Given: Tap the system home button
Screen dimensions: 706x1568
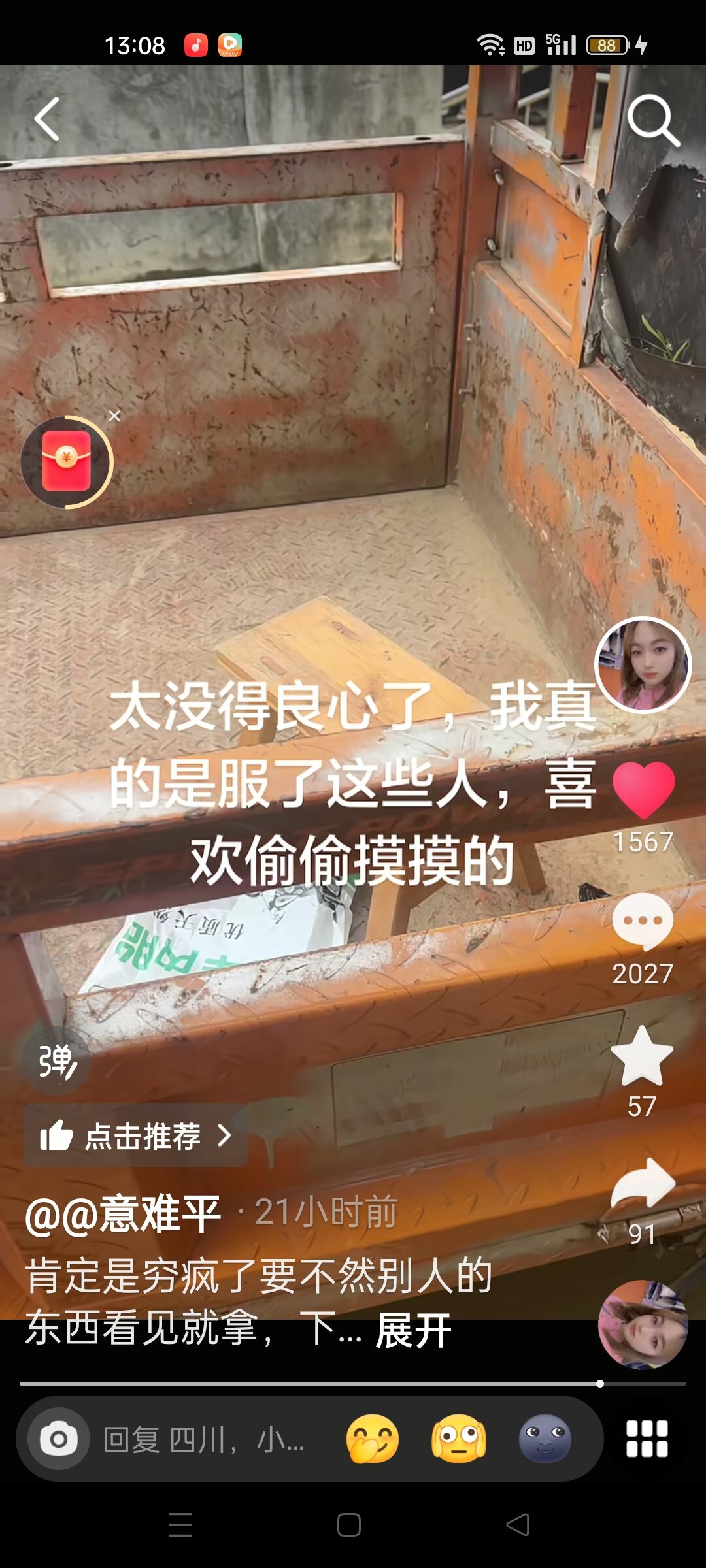Looking at the screenshot, I should [349, 1526].
